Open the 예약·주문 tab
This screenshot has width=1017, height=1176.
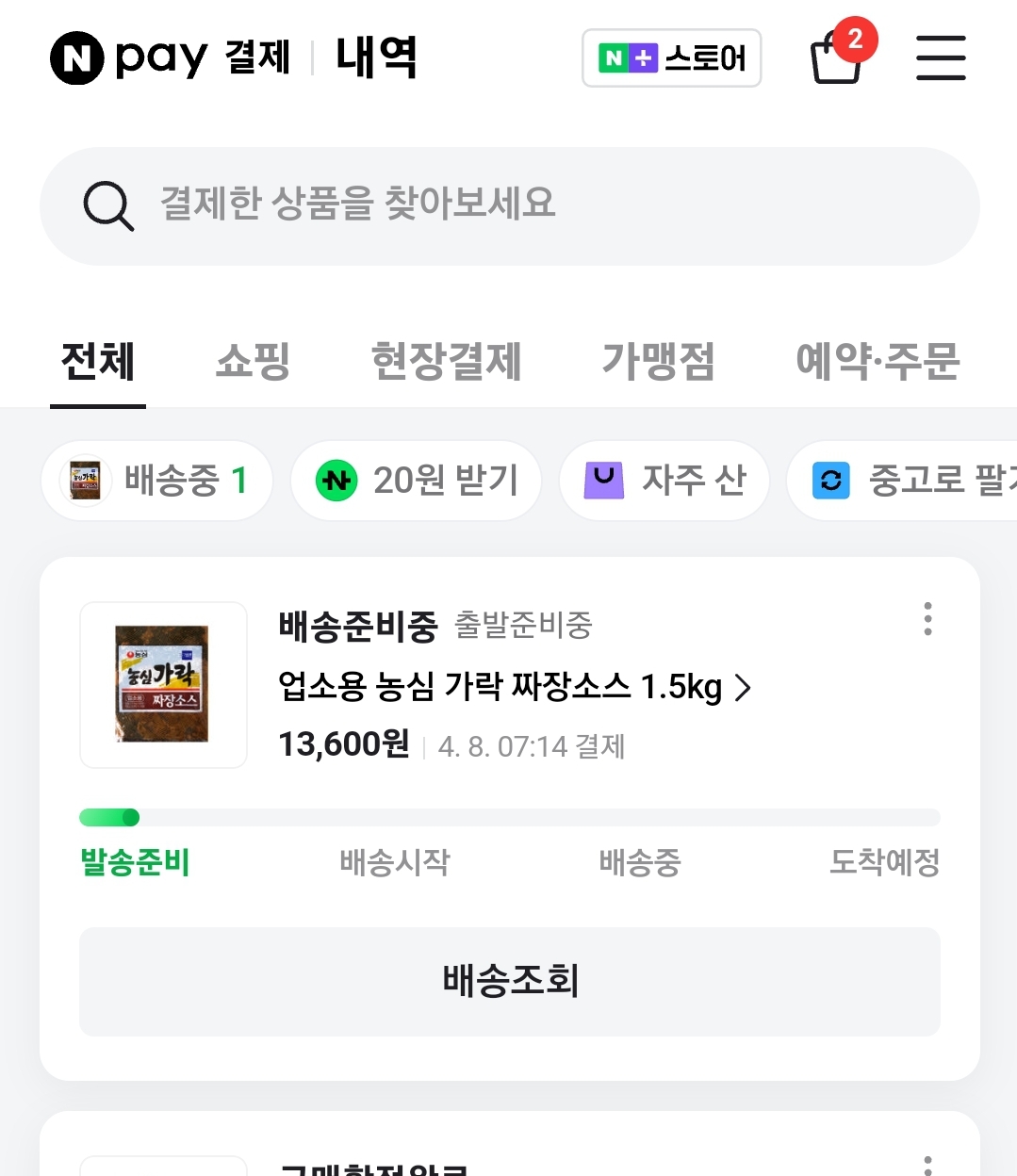click(878, 361)
